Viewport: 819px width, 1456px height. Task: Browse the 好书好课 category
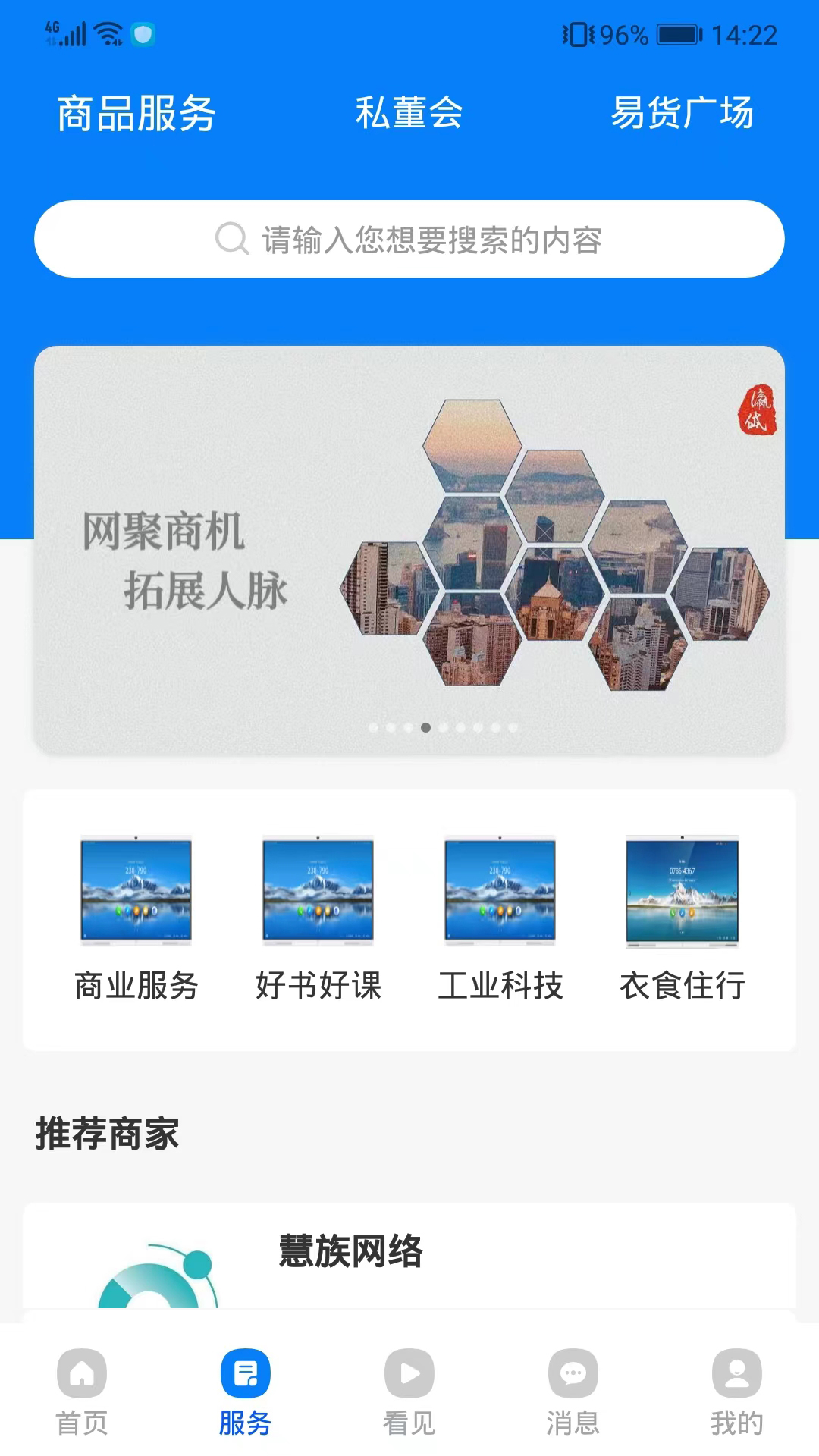coord(318,919)
